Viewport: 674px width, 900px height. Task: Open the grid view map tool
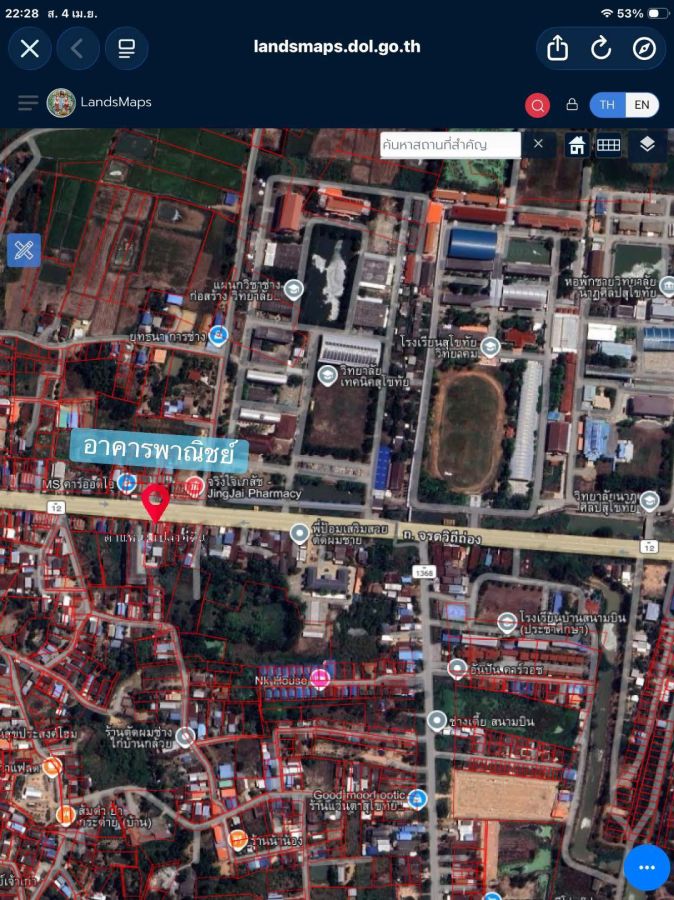click(x=608, y=145)
